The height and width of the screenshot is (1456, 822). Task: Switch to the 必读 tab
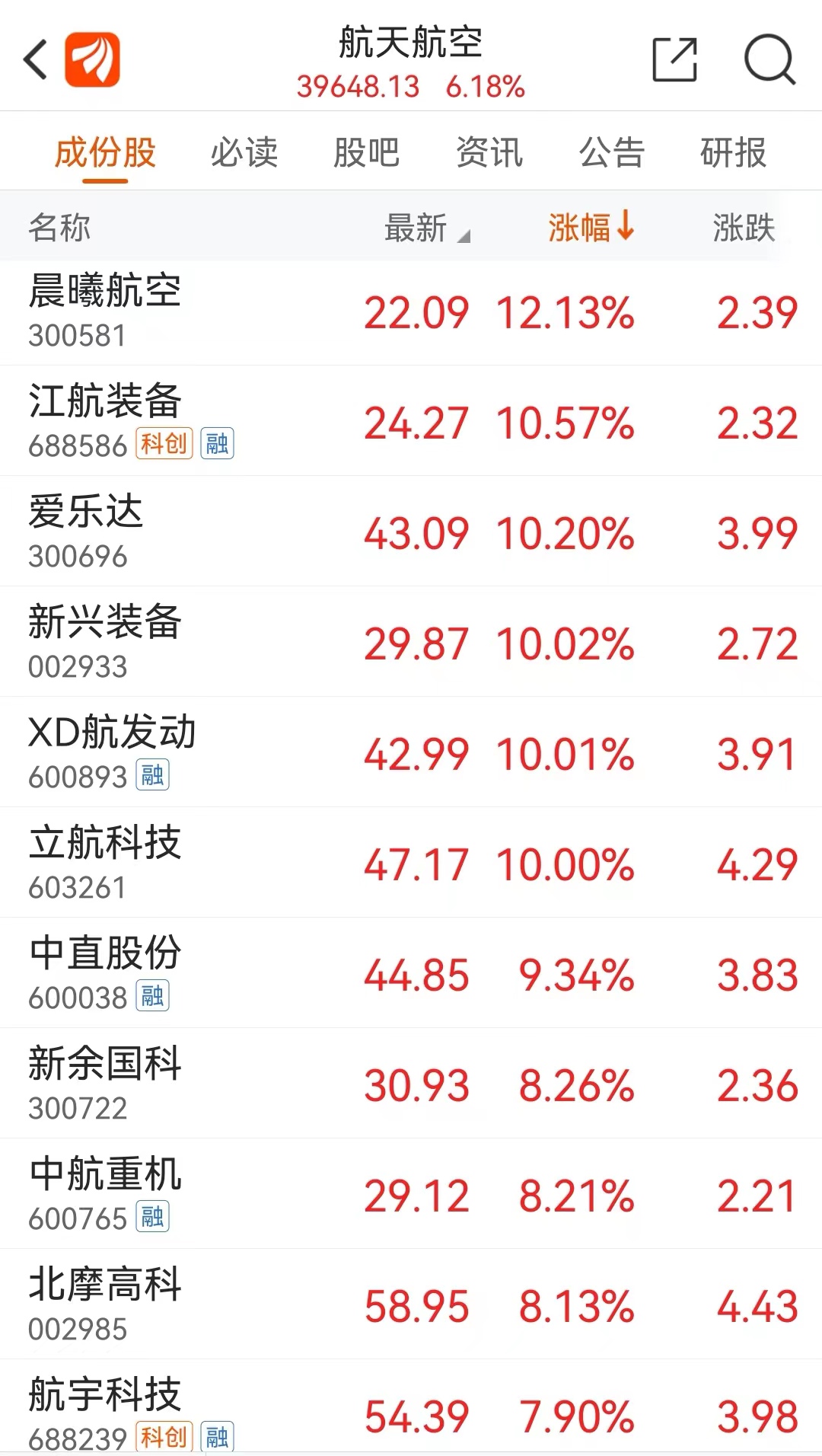[x=244, y=152]
